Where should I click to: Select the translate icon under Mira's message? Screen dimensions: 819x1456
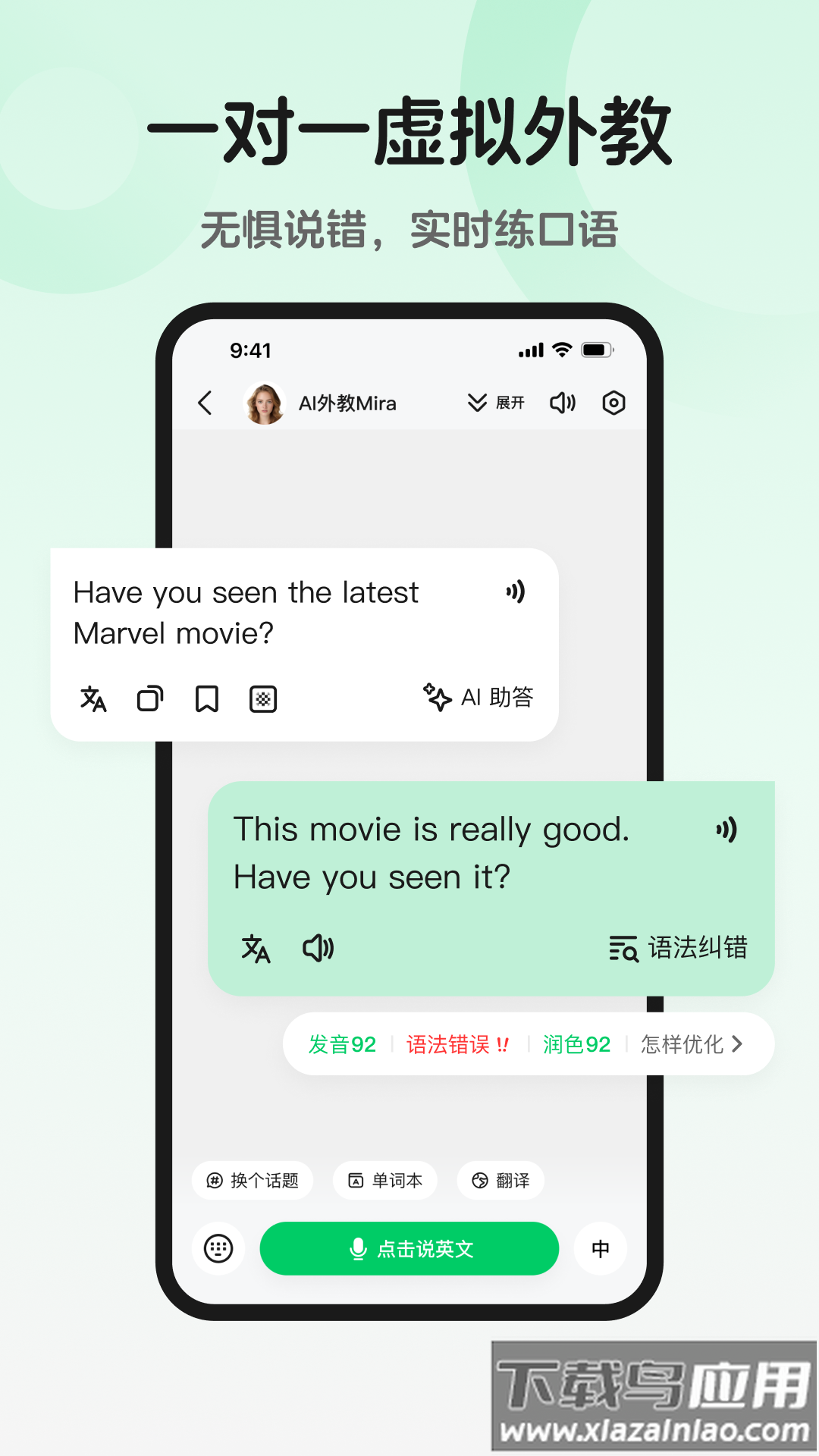(93, 698)
